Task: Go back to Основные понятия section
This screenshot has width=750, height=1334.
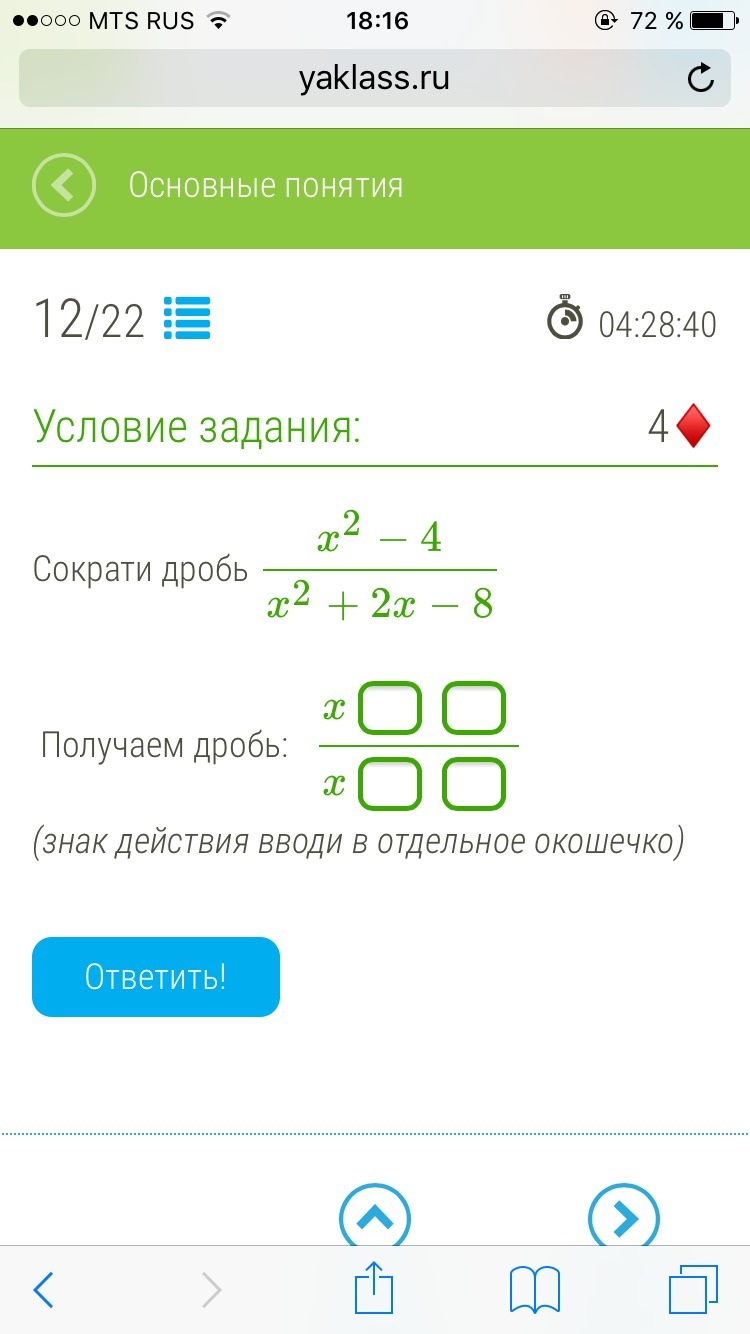Action: (x=64, y=186)
